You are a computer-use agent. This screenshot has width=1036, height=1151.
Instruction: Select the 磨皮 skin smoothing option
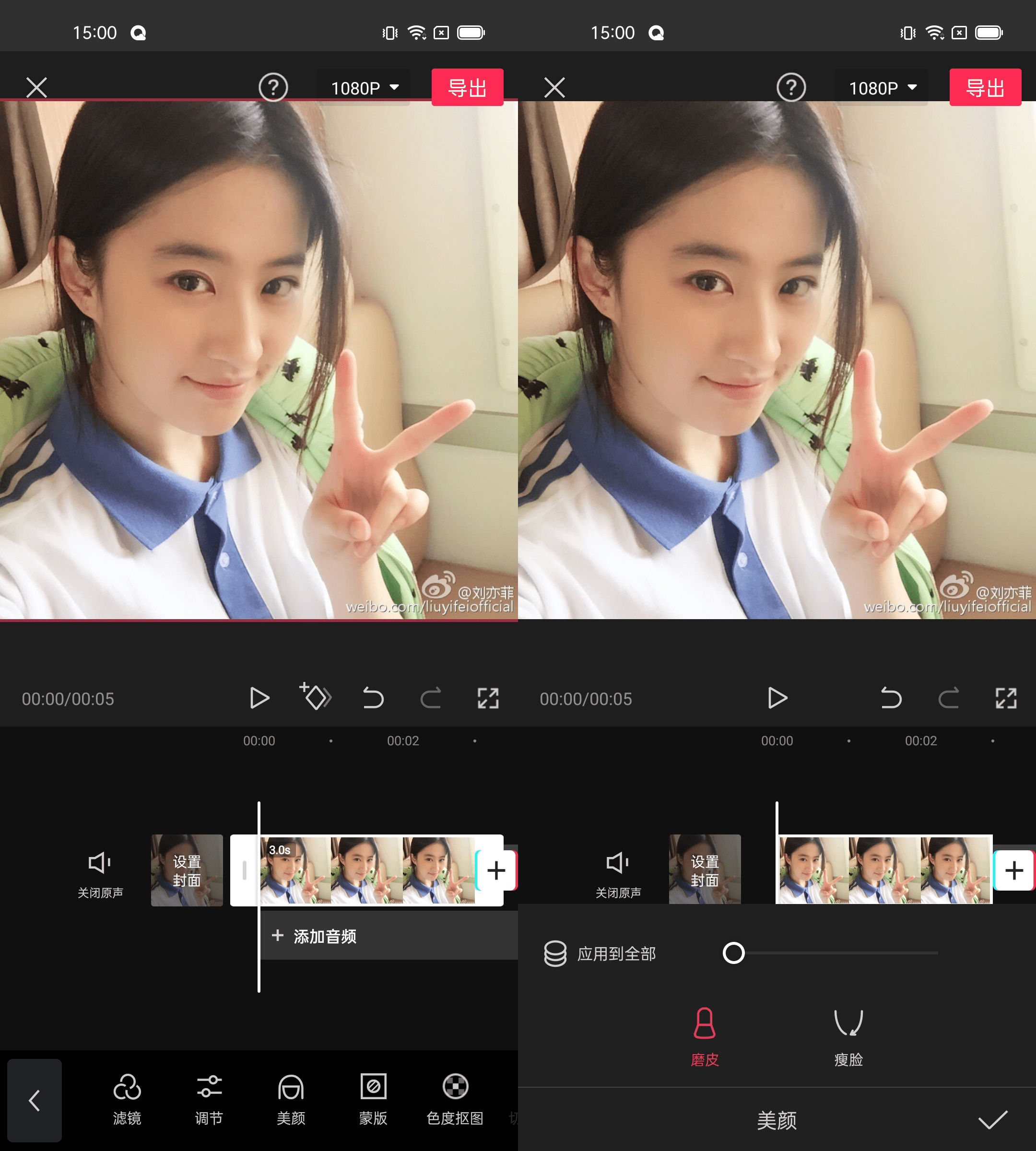click(x=705, y=1036)
